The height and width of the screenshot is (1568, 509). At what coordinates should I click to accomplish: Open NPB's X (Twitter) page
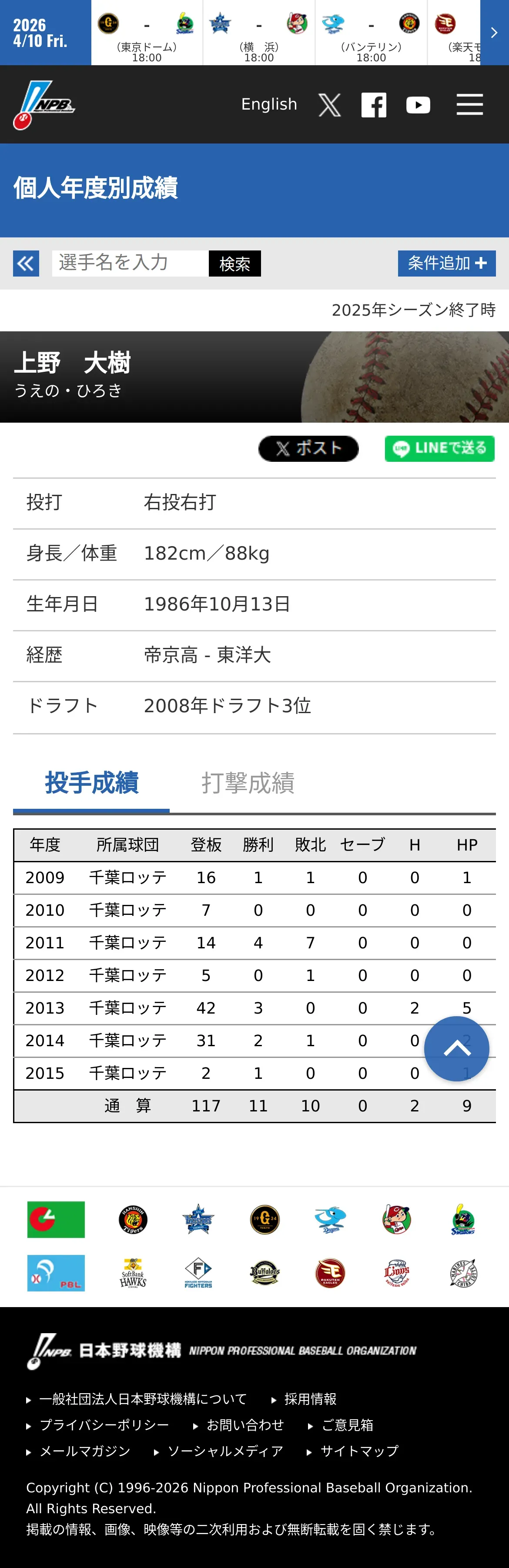point(329,105)
